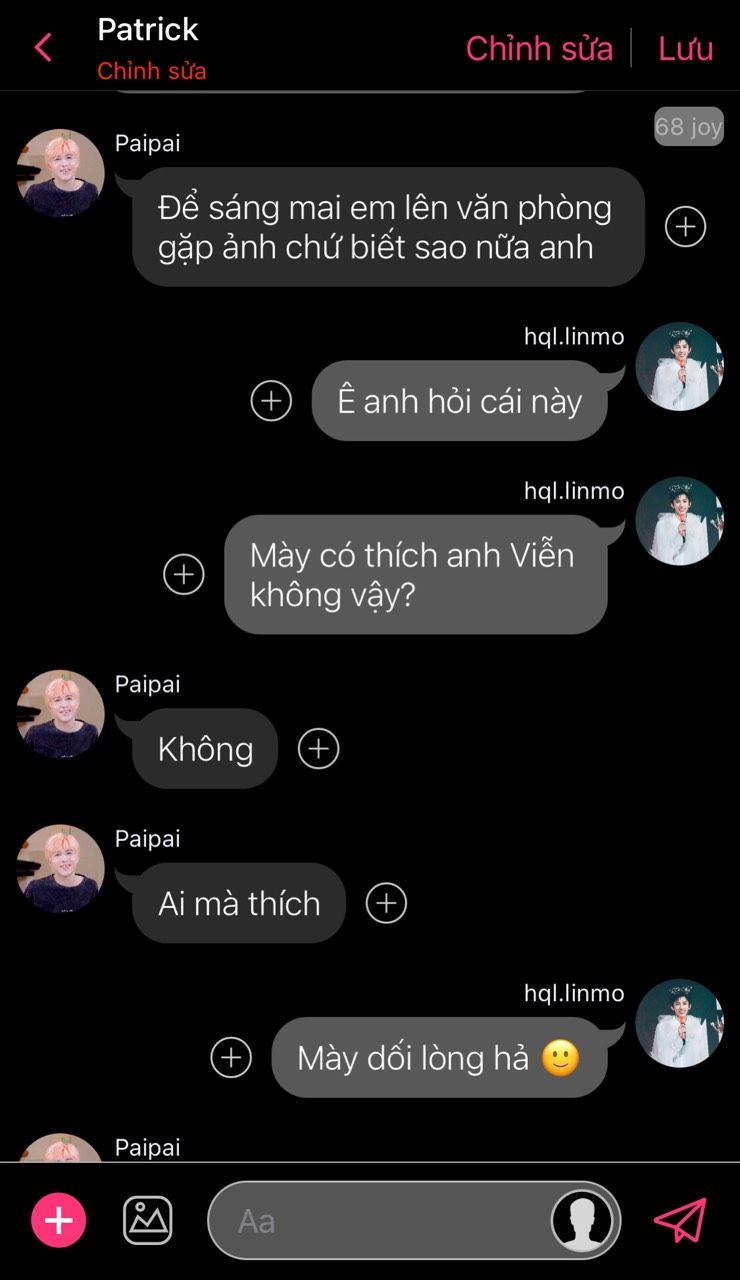
Task: Tap plus icon beside 'Mày có thích anh Viễn'
Action: pyautogui.click(x=184, y=574)
